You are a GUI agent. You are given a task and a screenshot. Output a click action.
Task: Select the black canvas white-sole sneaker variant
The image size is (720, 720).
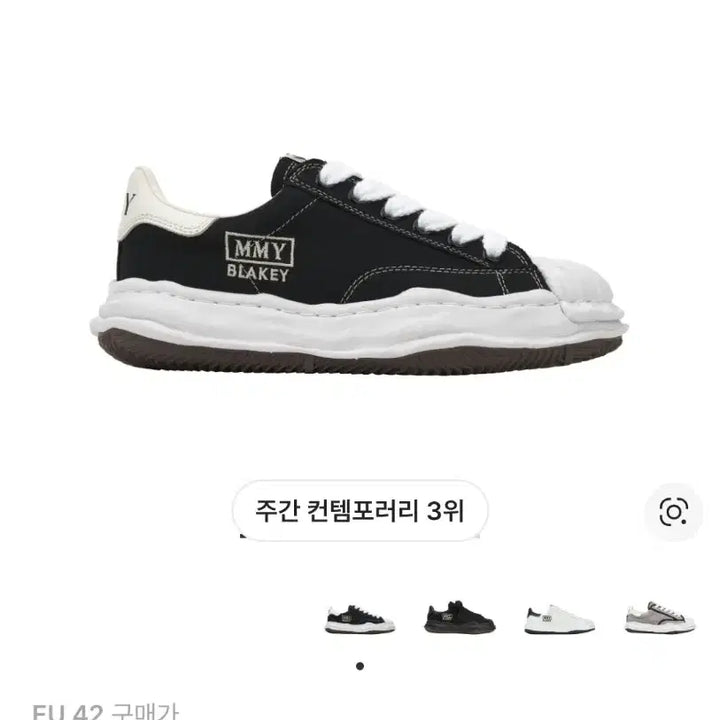(359, 616)
